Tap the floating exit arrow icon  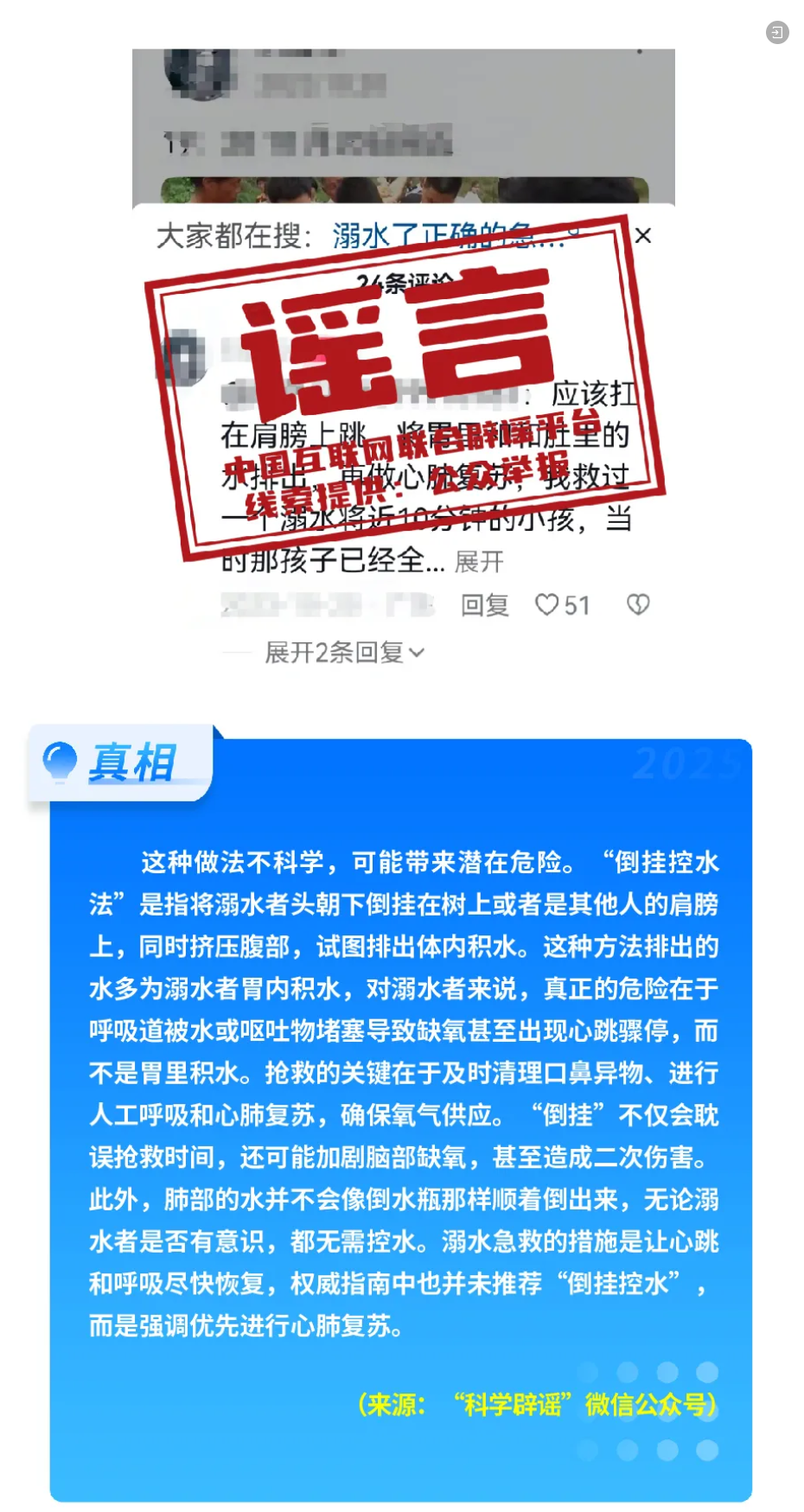(x=776, y=33)
